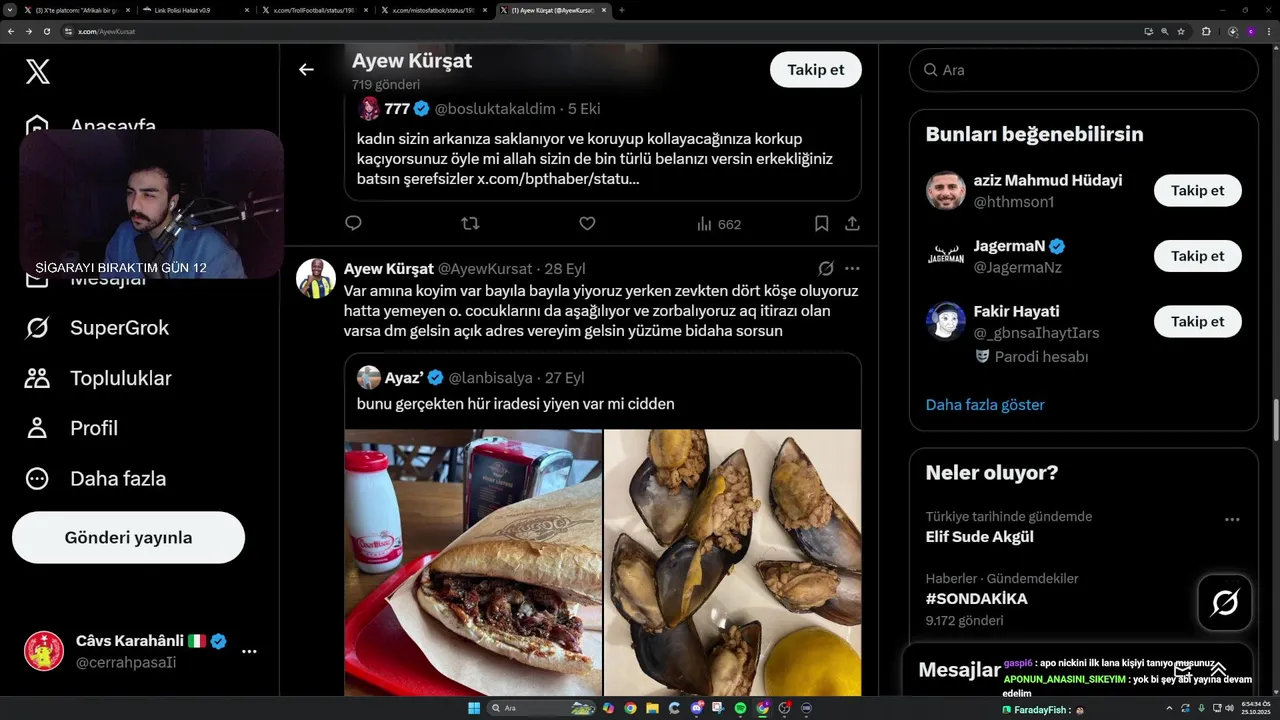Explain the 28 Eyl post with Grok icon
Viewport: 1280px width, 720px height.
(826, 268)
